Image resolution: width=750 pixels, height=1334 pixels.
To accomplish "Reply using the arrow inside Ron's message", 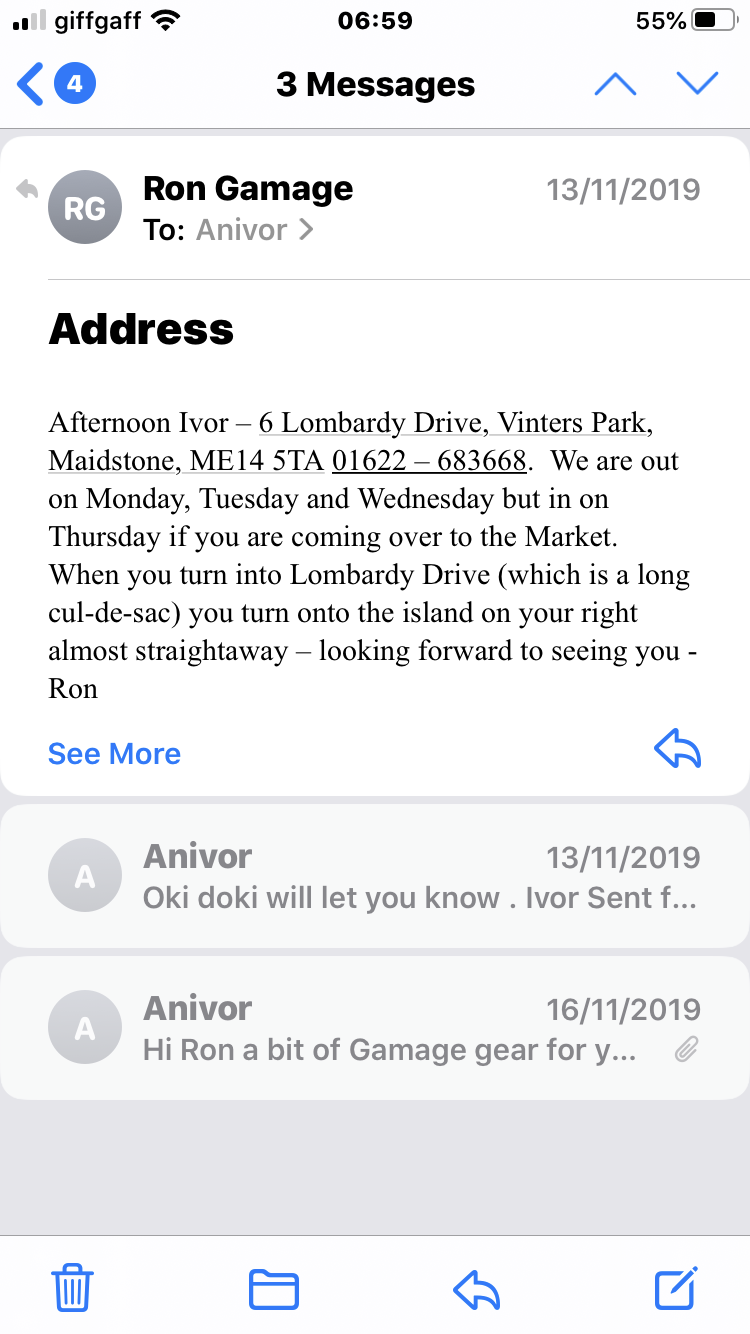I will pos(677,749).
